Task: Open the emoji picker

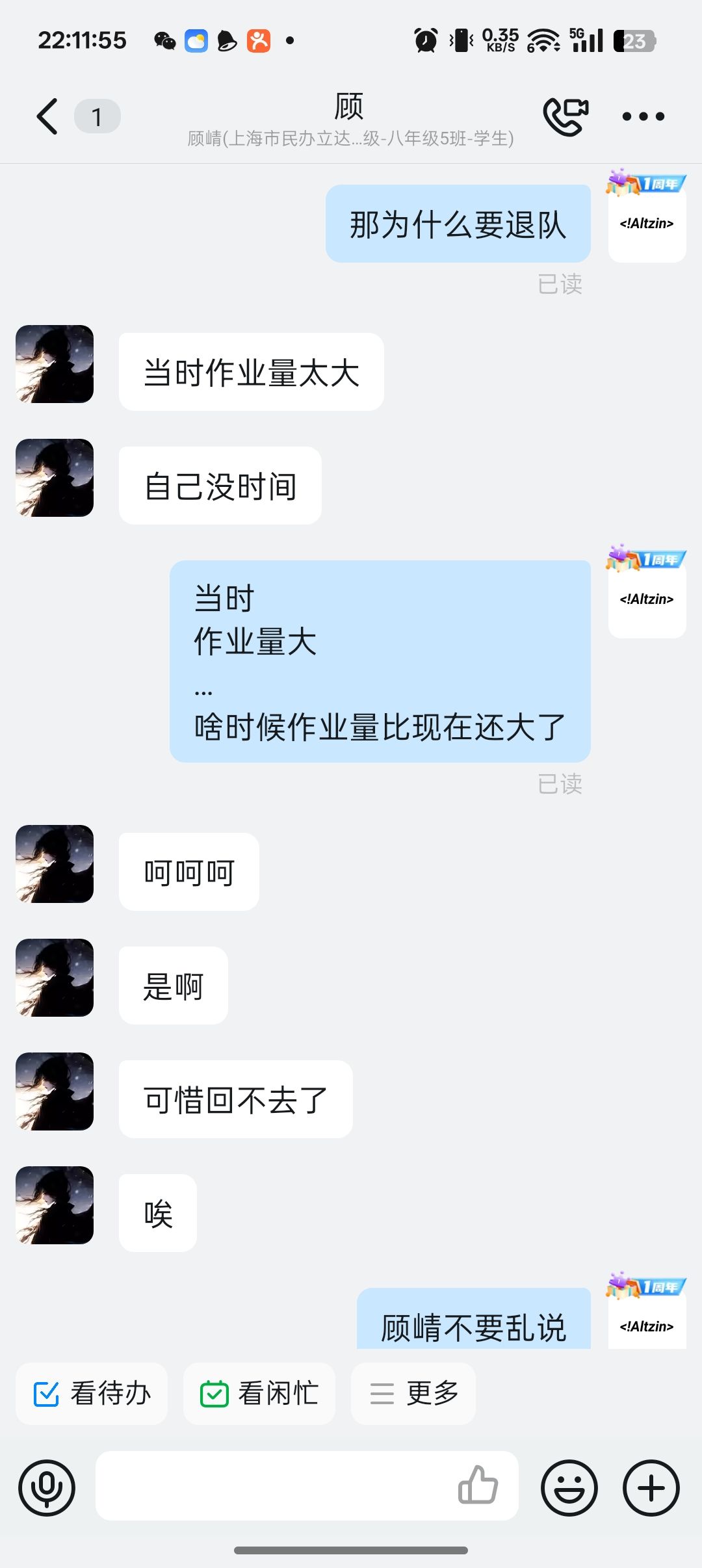Action: point(569,1488)
